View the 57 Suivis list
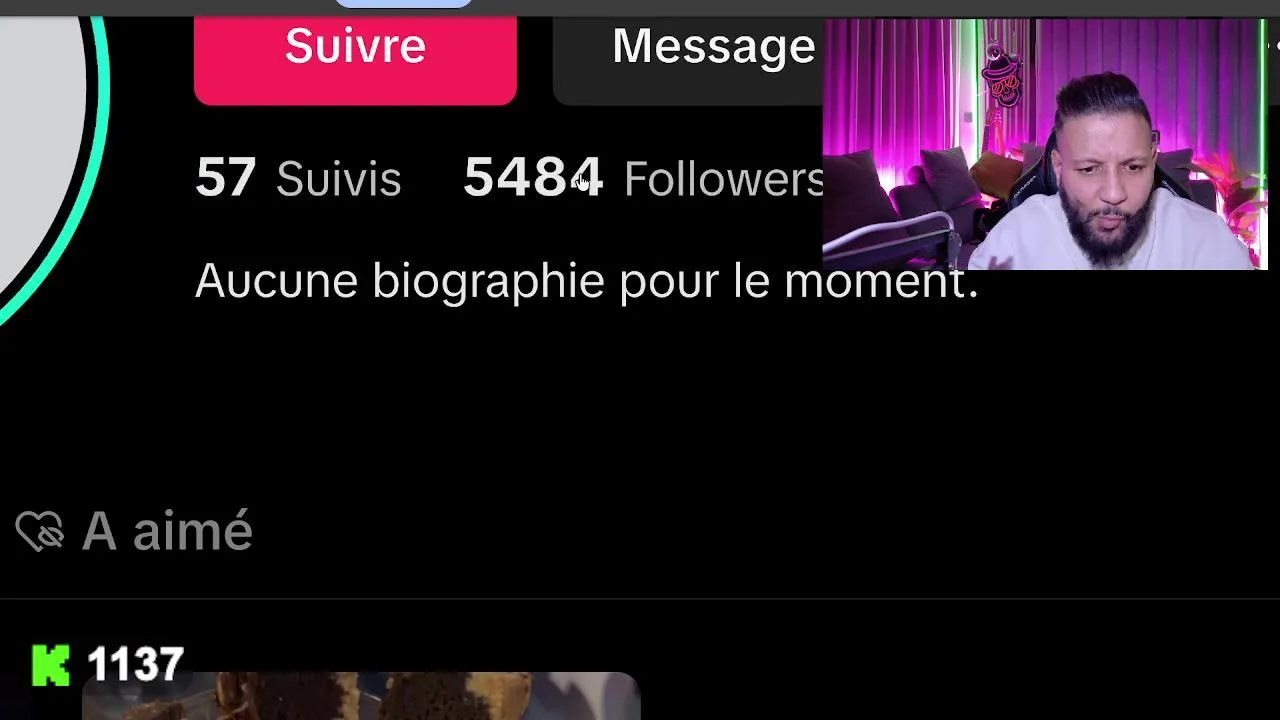Viewport: 1280px width, 720px height. (298, 179)
